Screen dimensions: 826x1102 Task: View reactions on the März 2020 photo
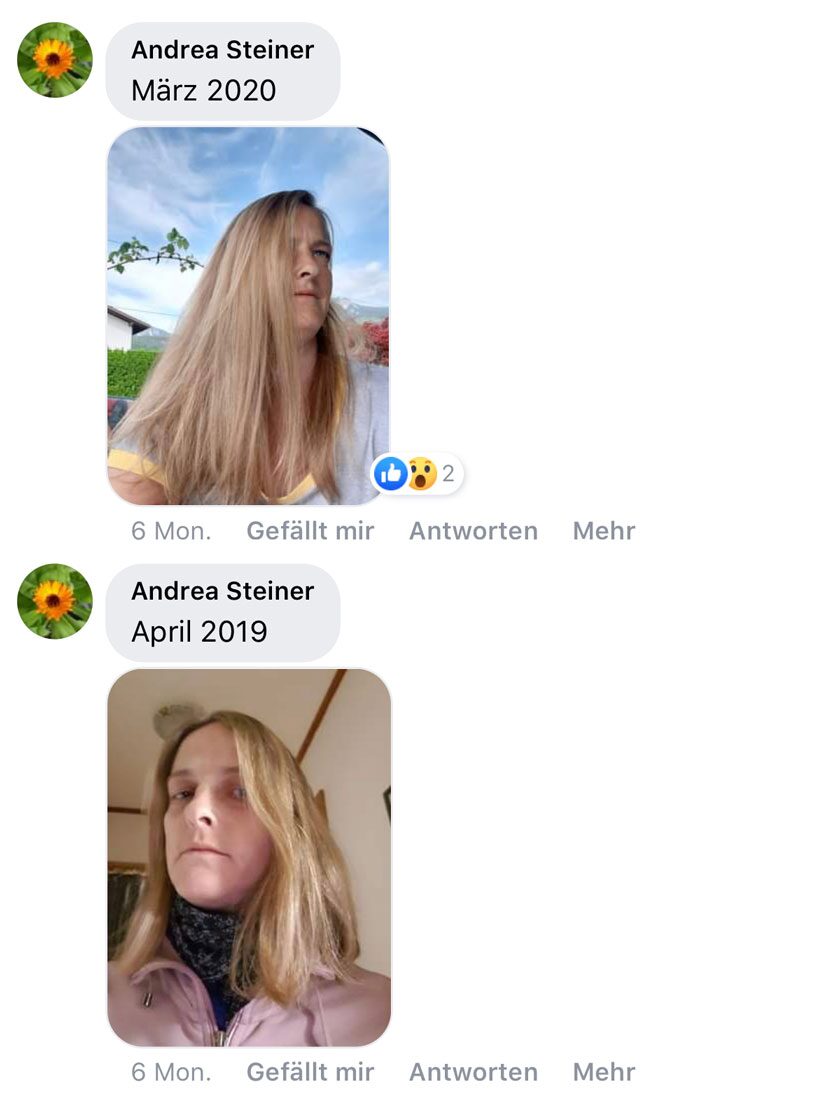(x=416, y=474)
